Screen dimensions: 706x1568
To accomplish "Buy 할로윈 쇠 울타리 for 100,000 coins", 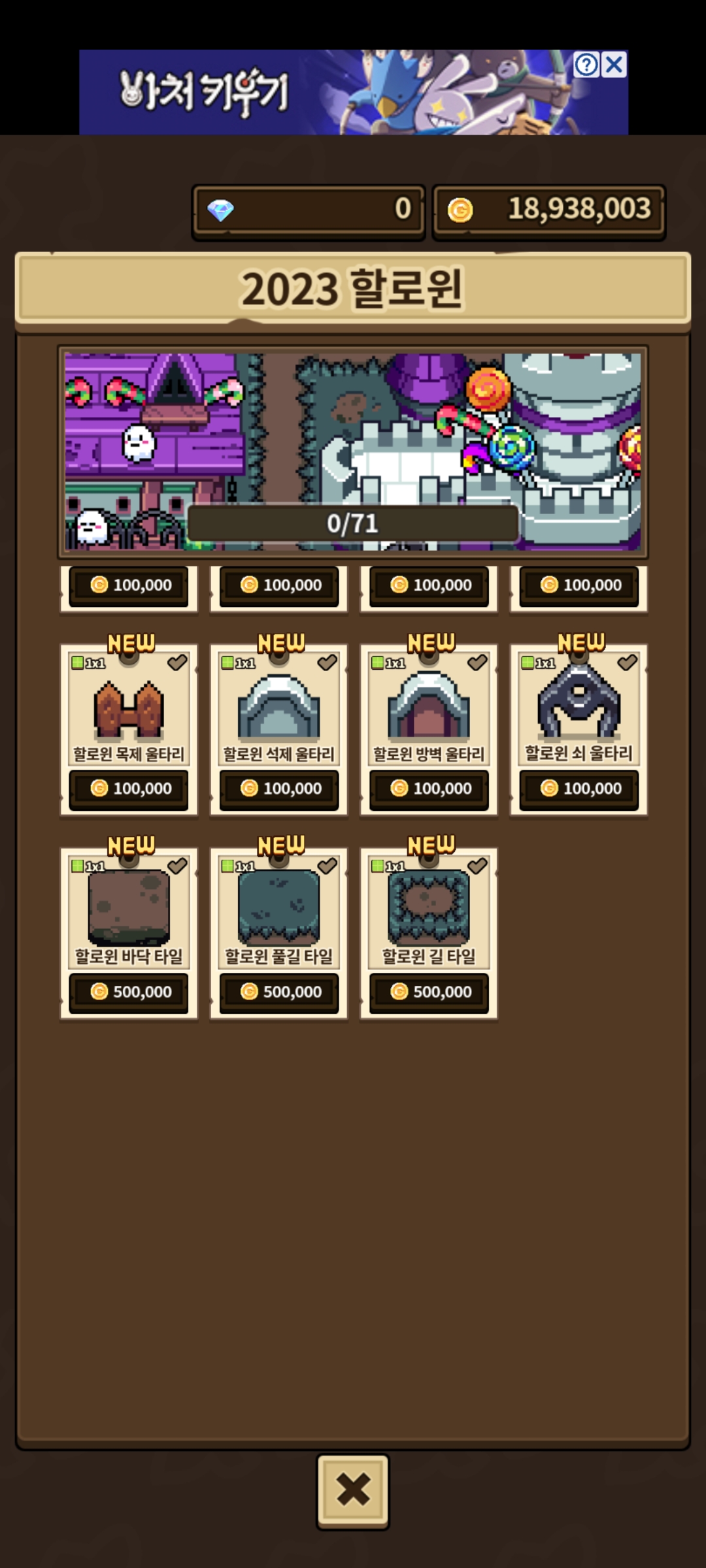I will pos(579,789).
